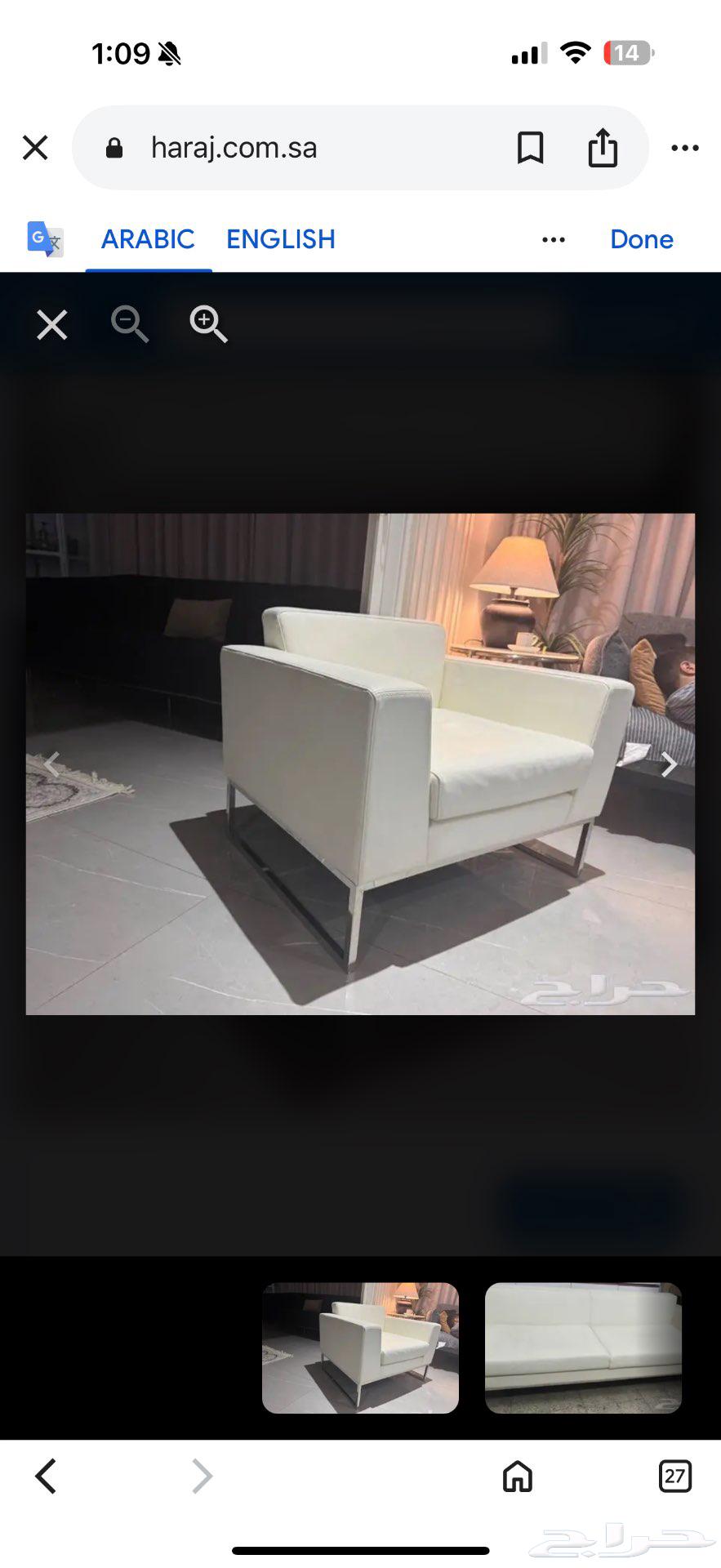Open the browser overflow menu
Image resolution: width=721 pixels, height=1568 pixels.
click(x=684, y=148)
